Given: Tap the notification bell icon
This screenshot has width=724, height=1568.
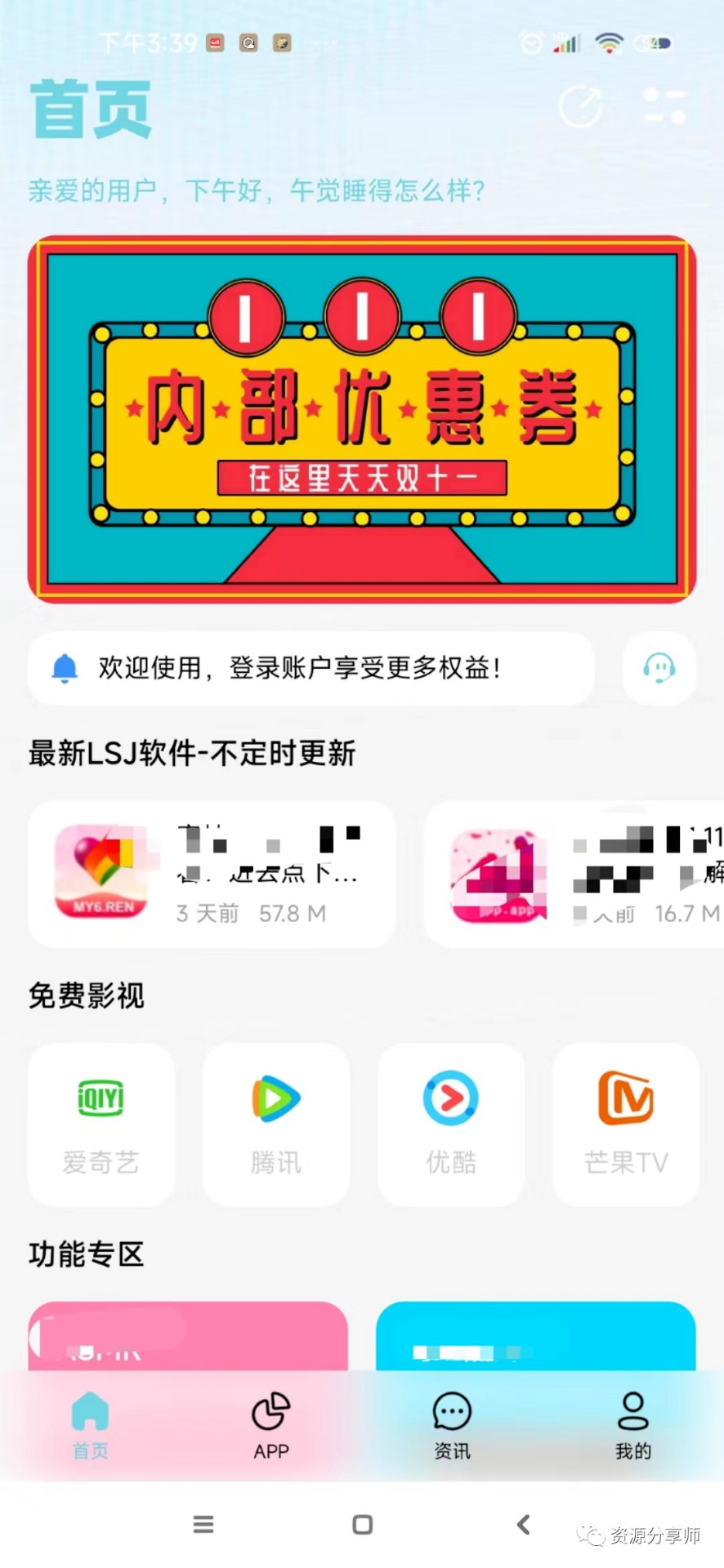Looking at the screenshot, I should tap(65, 668).
